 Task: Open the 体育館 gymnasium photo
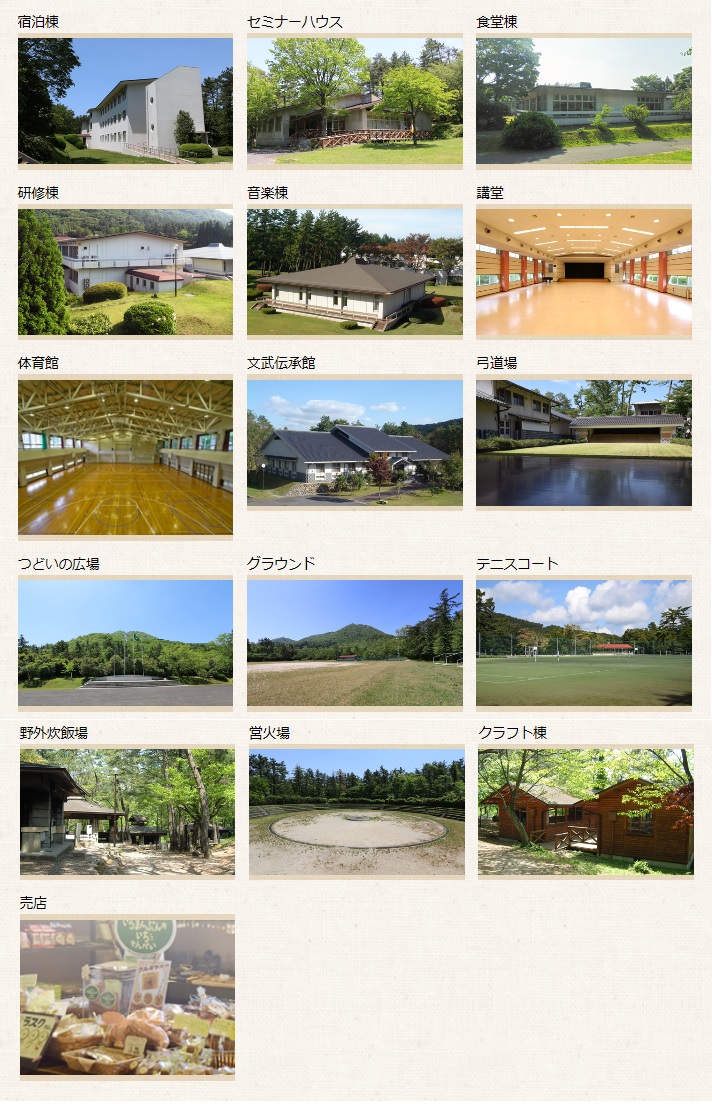(x=125, y=457)
